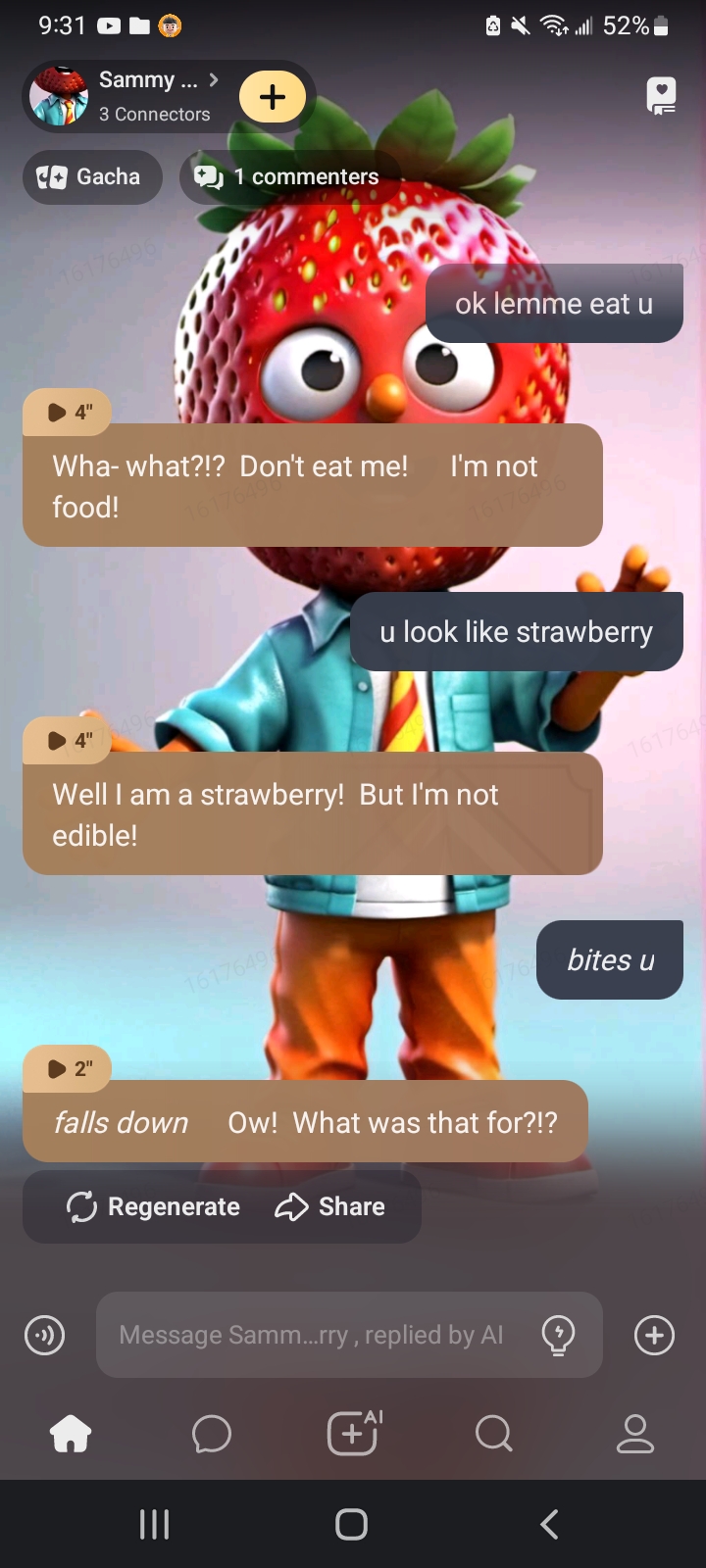Open the AI create tab

pos(353,1435)
